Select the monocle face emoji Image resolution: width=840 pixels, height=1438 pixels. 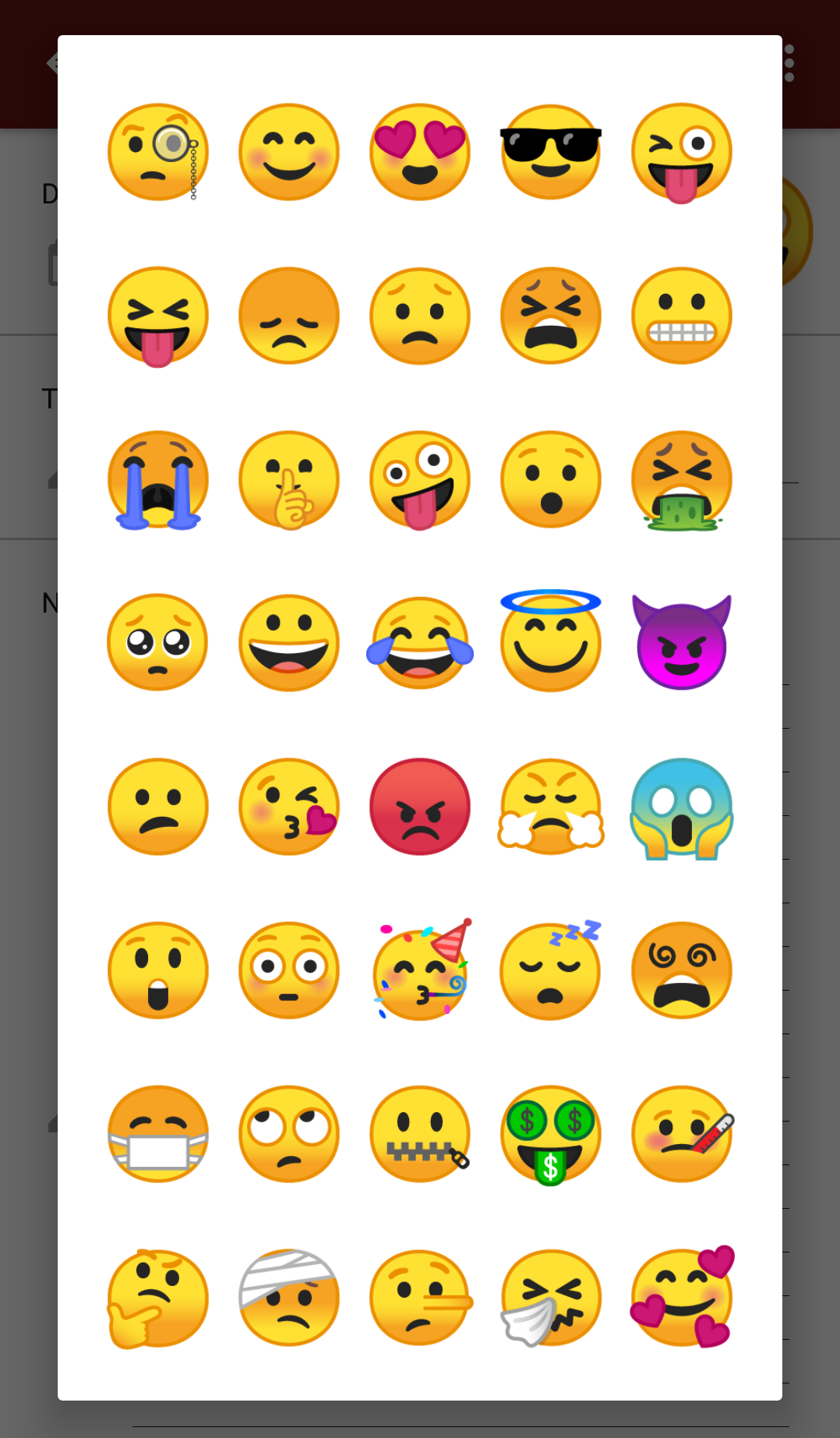[x=158, y=152]
